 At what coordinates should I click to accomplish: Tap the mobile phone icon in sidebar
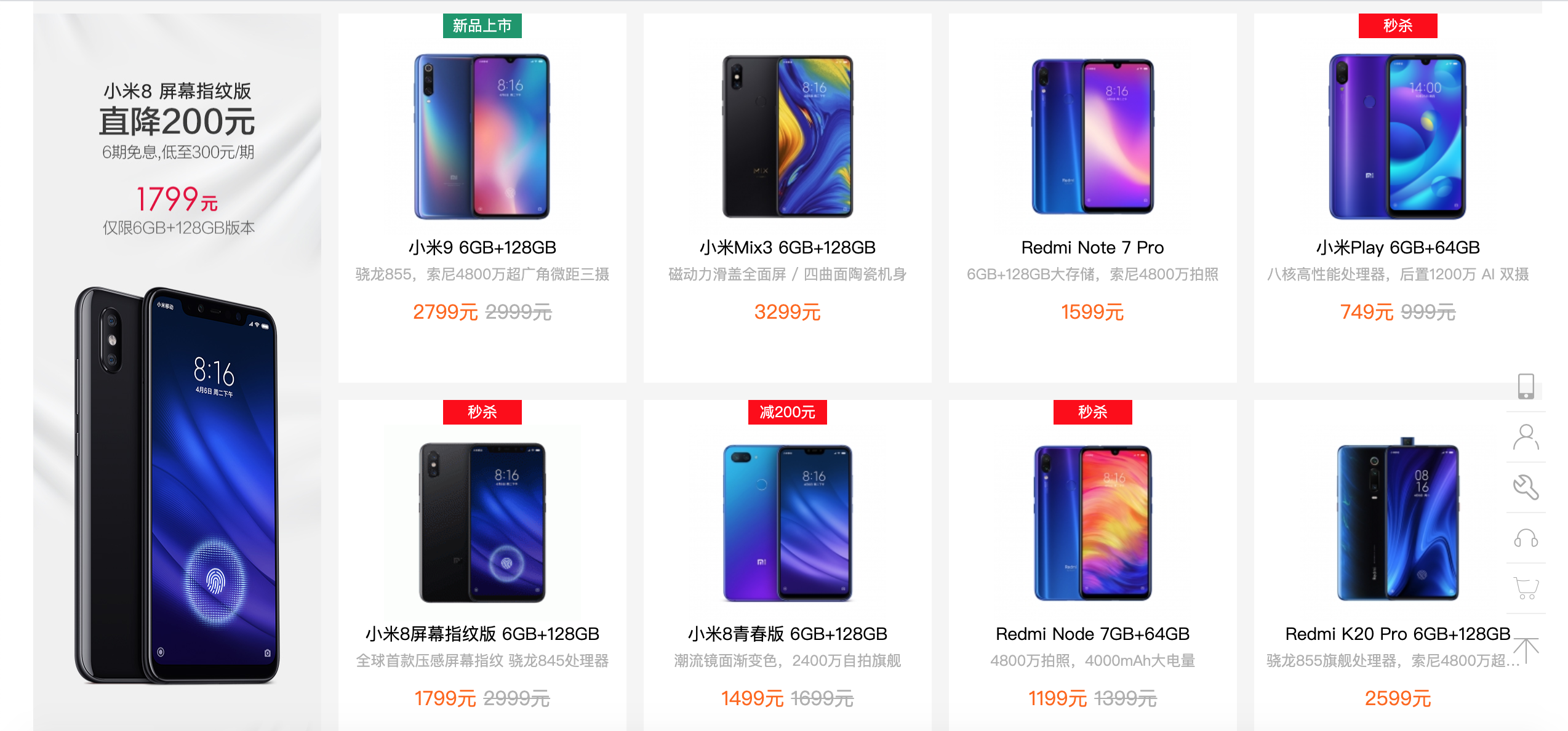point(1526,386)
